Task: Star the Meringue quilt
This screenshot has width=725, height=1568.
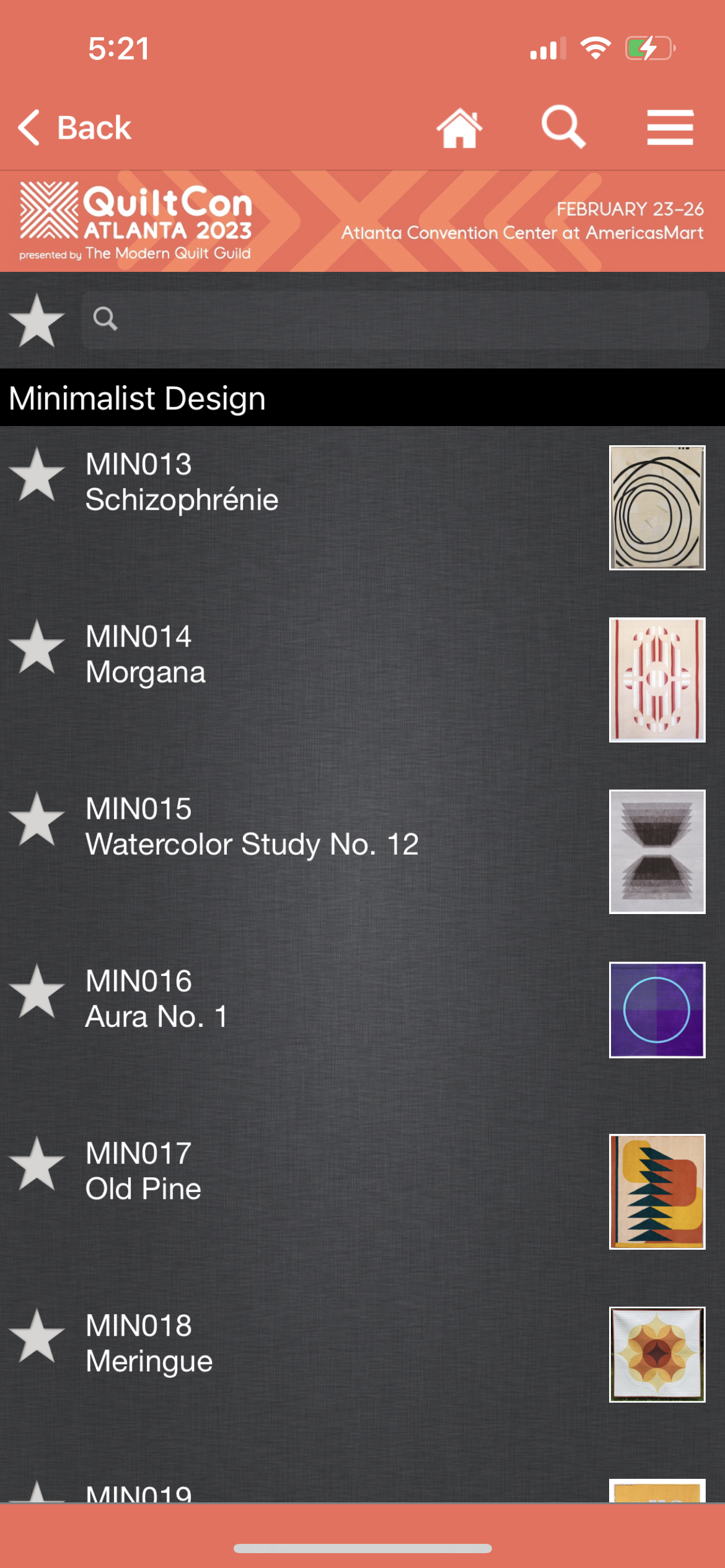Action: click(37, 1336)
